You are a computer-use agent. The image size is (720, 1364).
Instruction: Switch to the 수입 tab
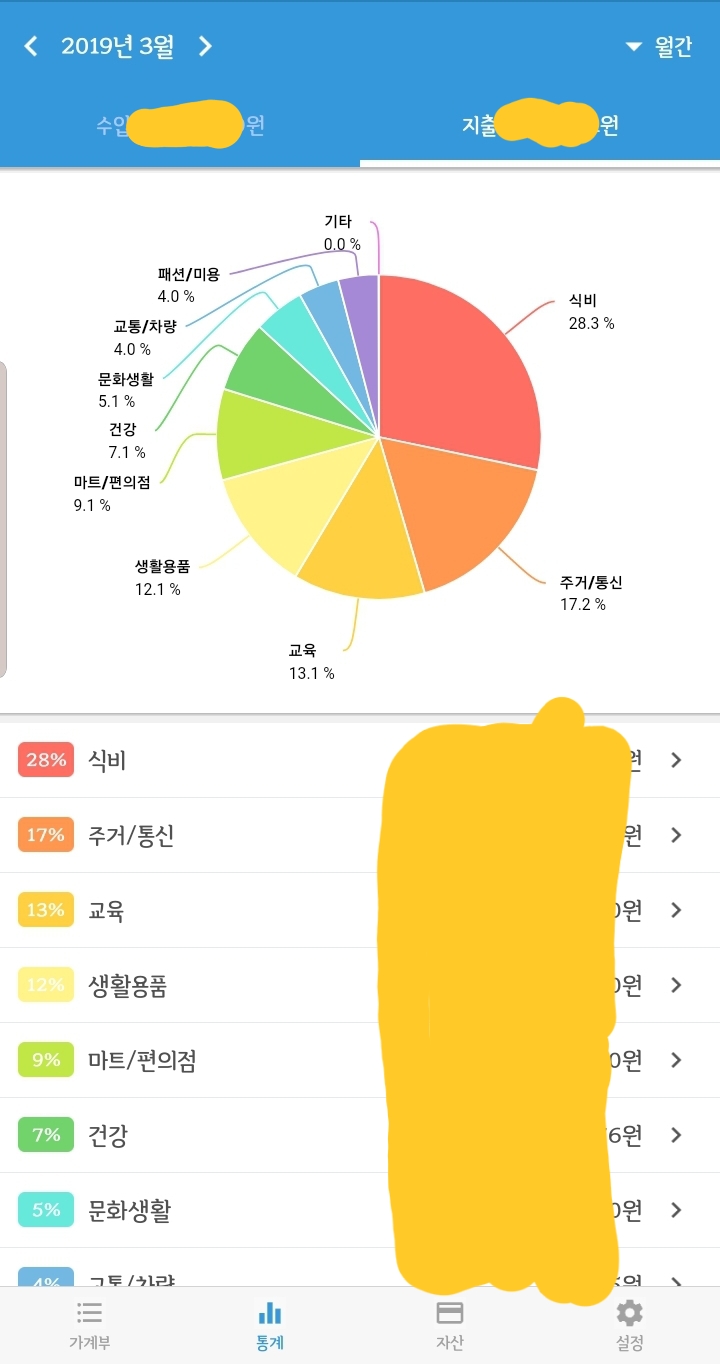[x=180, y=126]
